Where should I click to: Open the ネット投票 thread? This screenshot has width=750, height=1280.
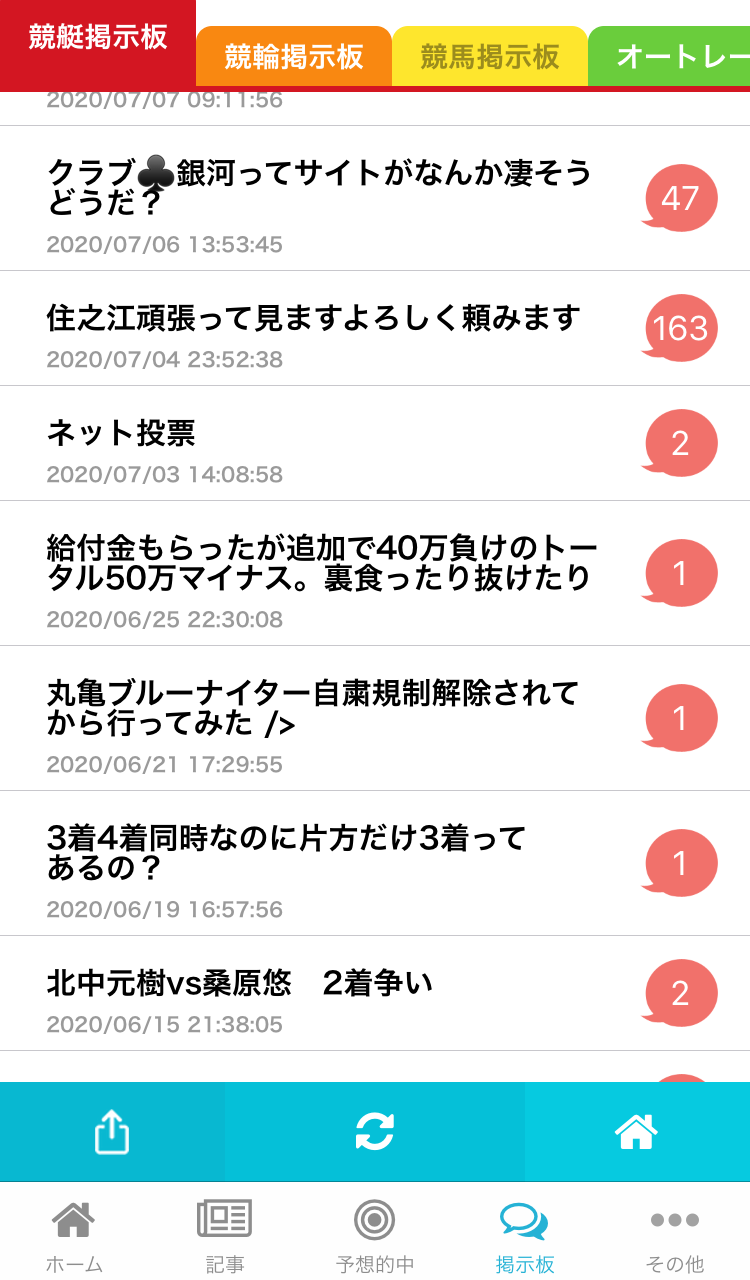pyautogui.click(x=375, y=443)
